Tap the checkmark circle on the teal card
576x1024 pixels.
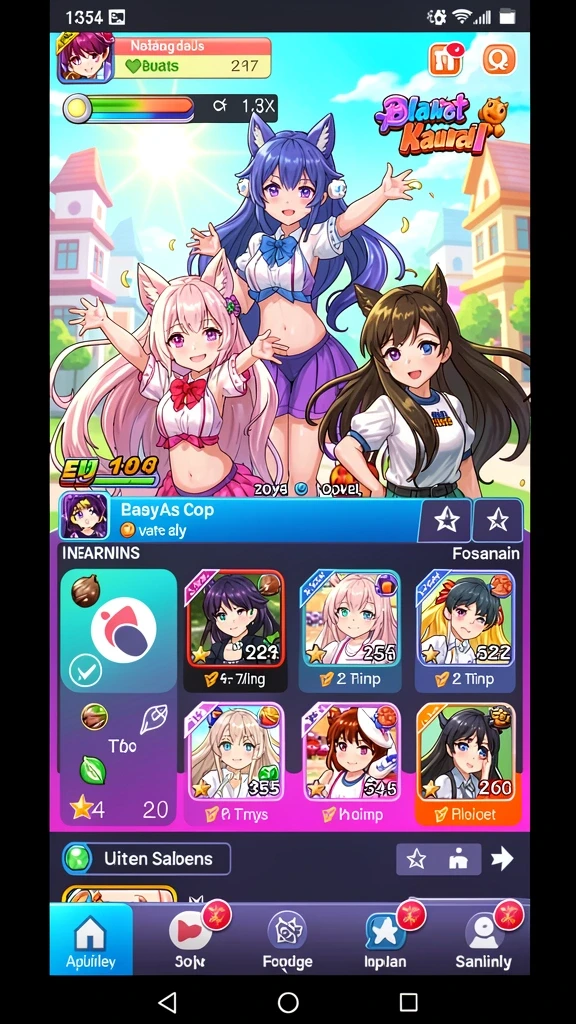(86, 670)
